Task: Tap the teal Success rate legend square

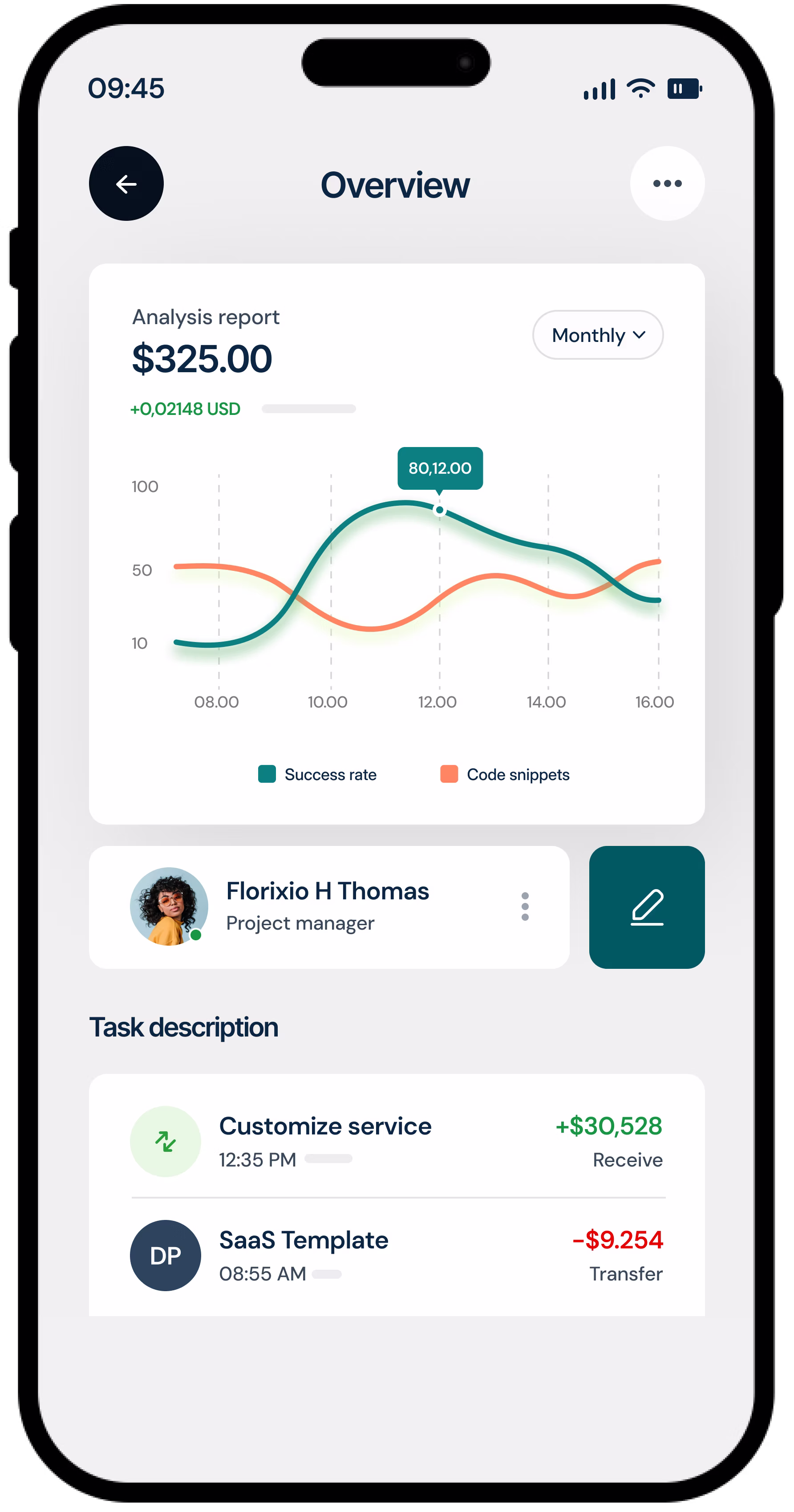Action: [267, 774]
